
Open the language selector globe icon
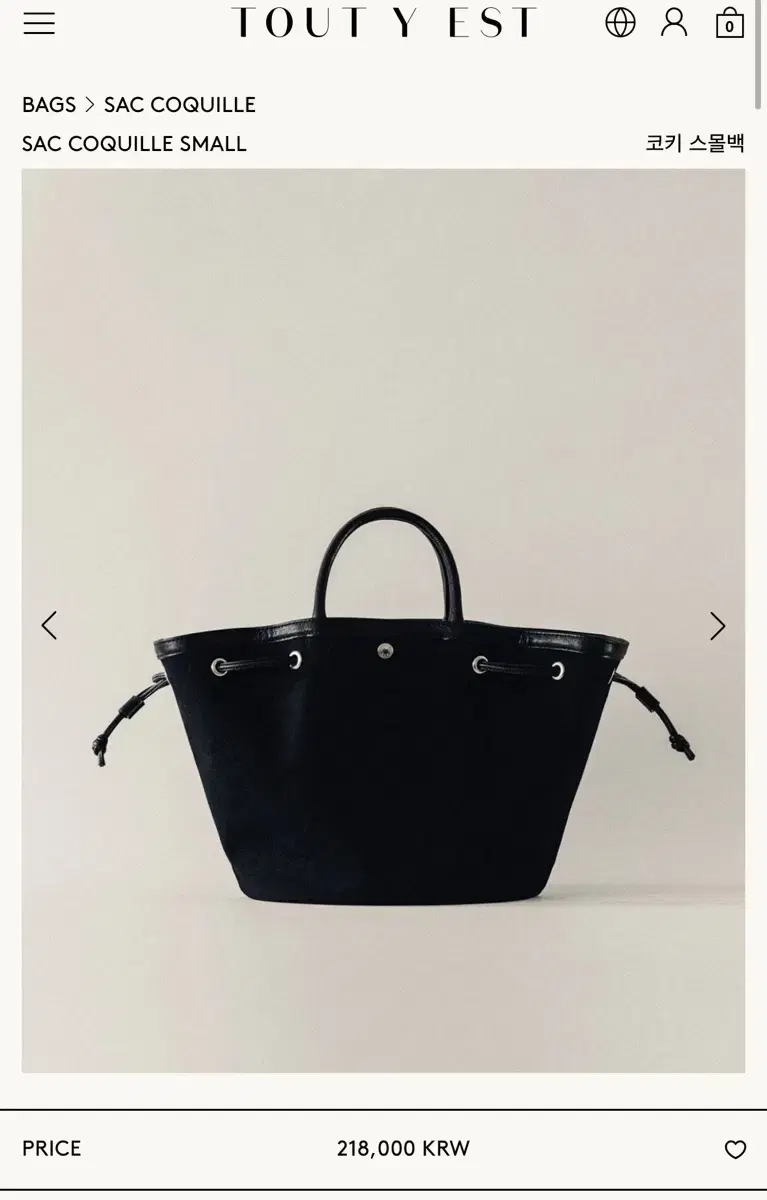tap(619, 22)
